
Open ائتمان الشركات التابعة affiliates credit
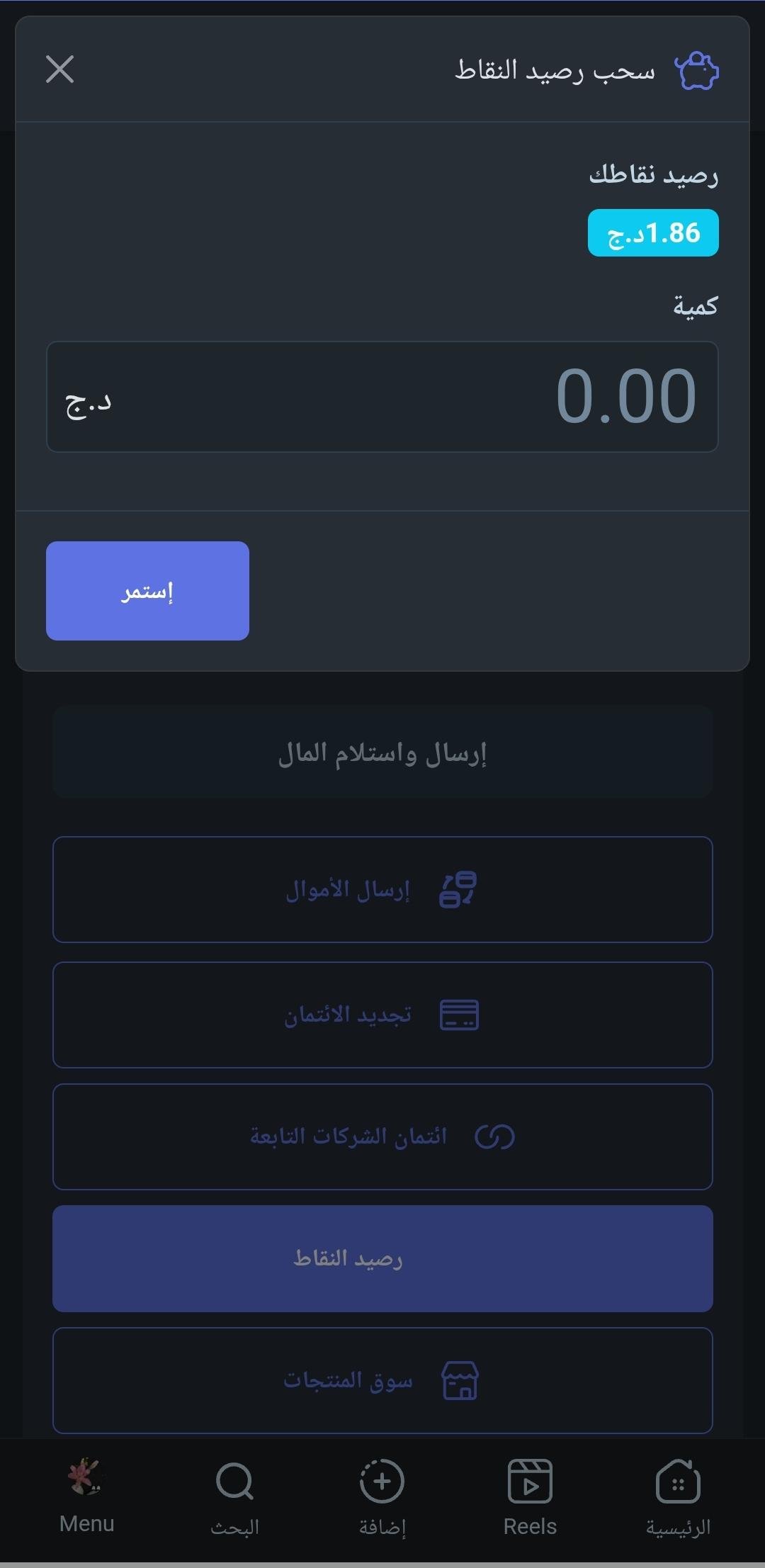[x=382, y=1136]
